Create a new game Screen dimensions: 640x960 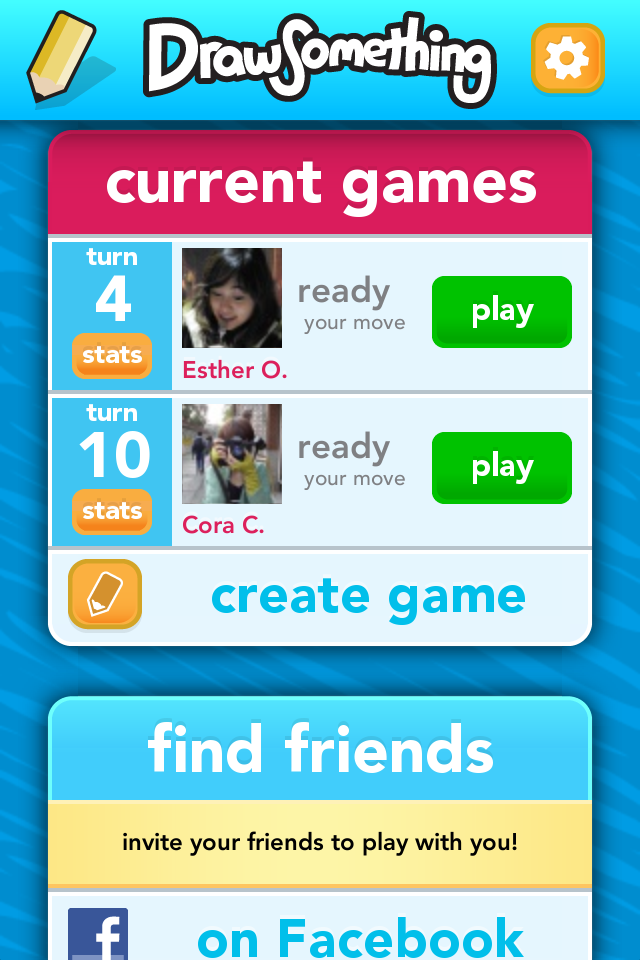tap(367, 596)
